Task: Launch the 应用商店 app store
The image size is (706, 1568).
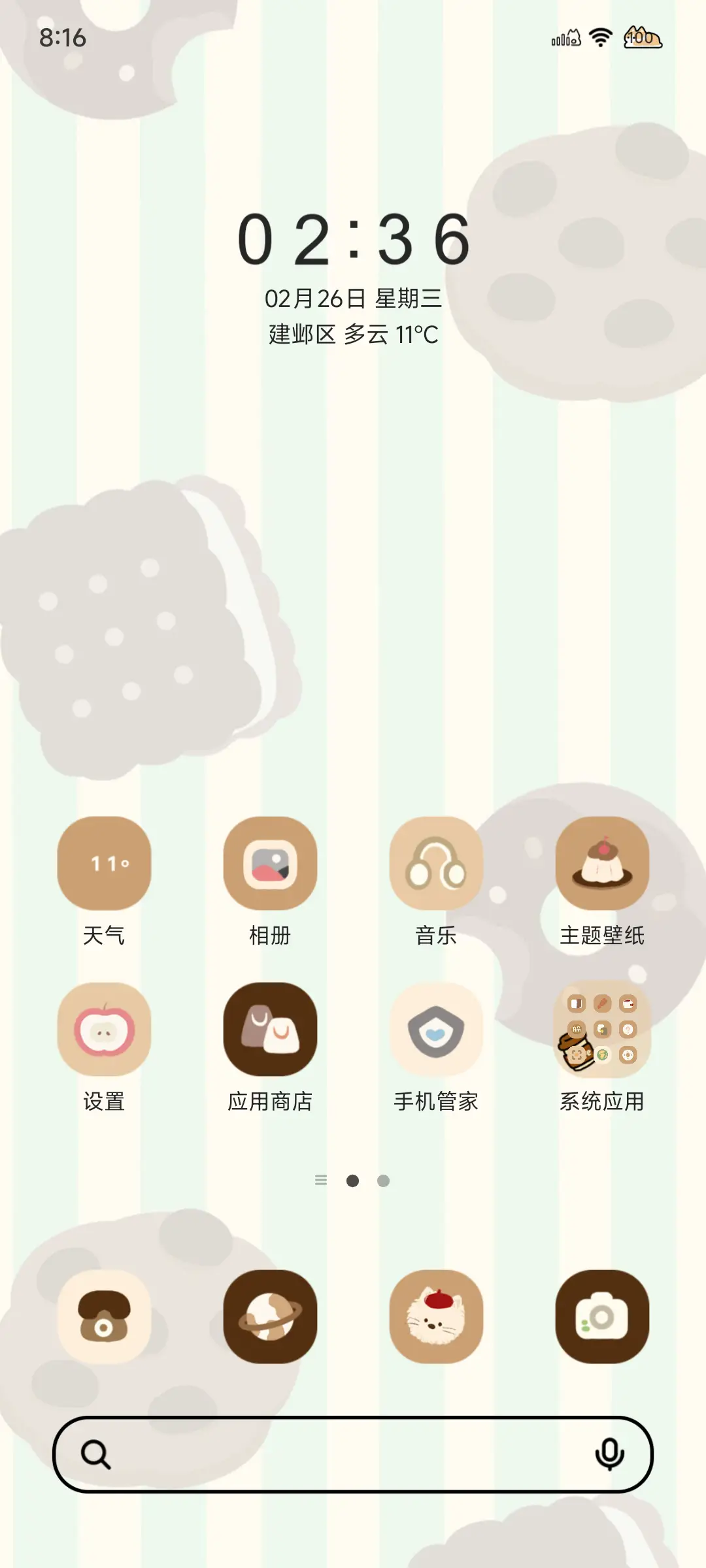Action: pos(271,1031)
